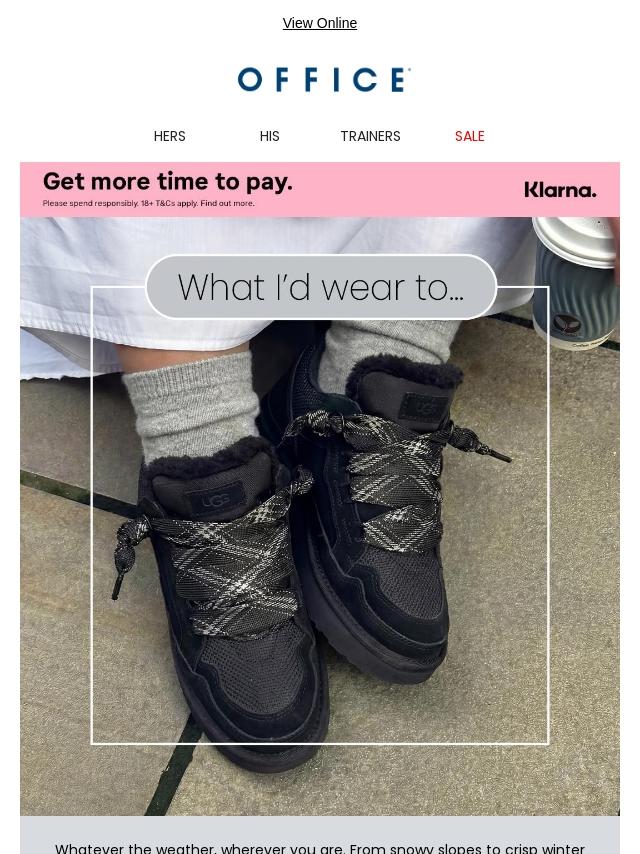This screenshot has height=854, width=640.
Task: Go to the HERS section
Action: [170, 136]
